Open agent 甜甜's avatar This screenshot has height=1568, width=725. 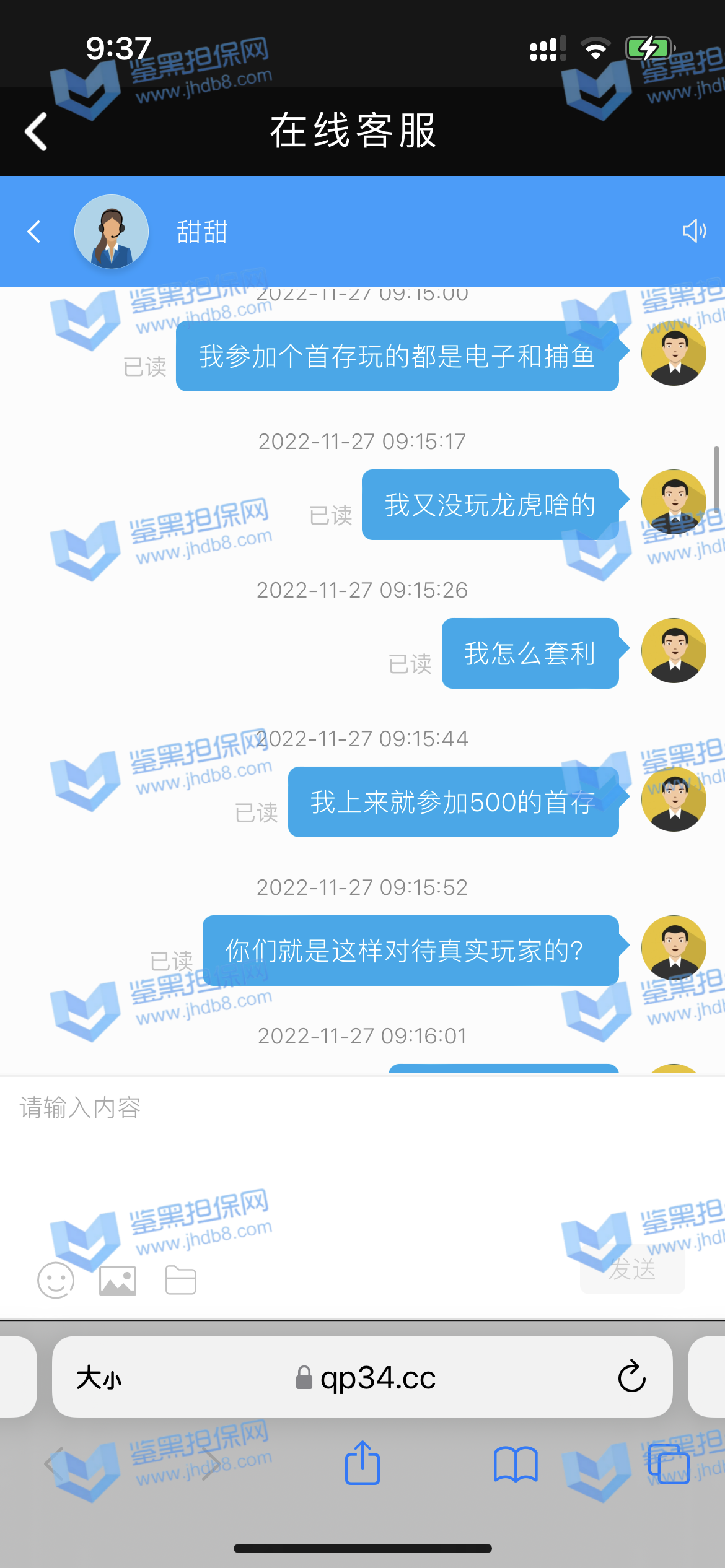(112, 232)
